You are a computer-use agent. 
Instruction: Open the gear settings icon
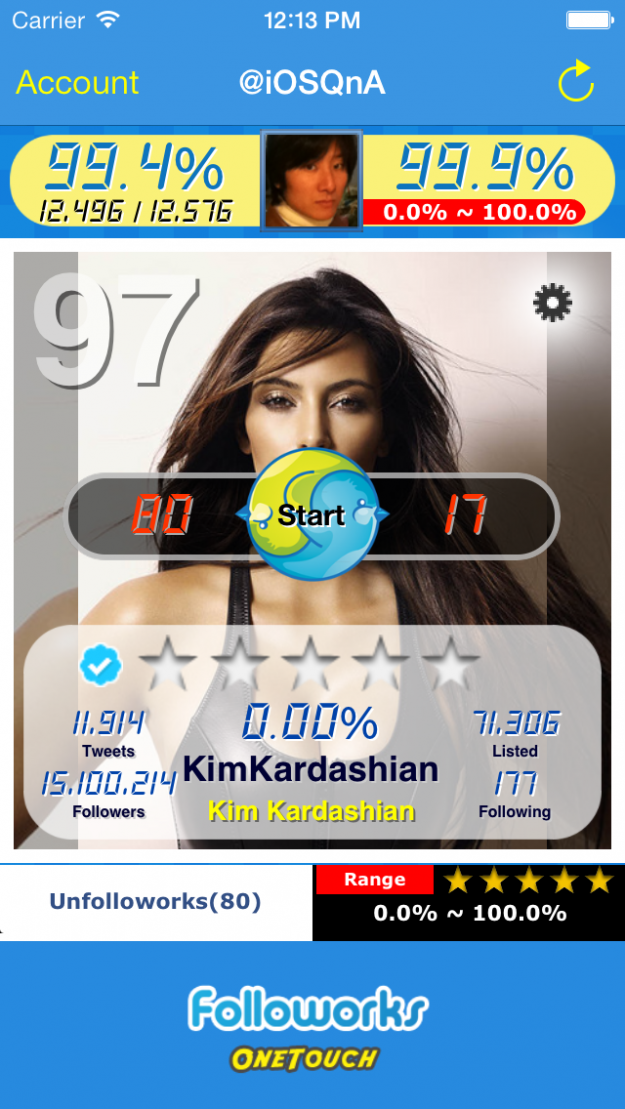[552, 302]
